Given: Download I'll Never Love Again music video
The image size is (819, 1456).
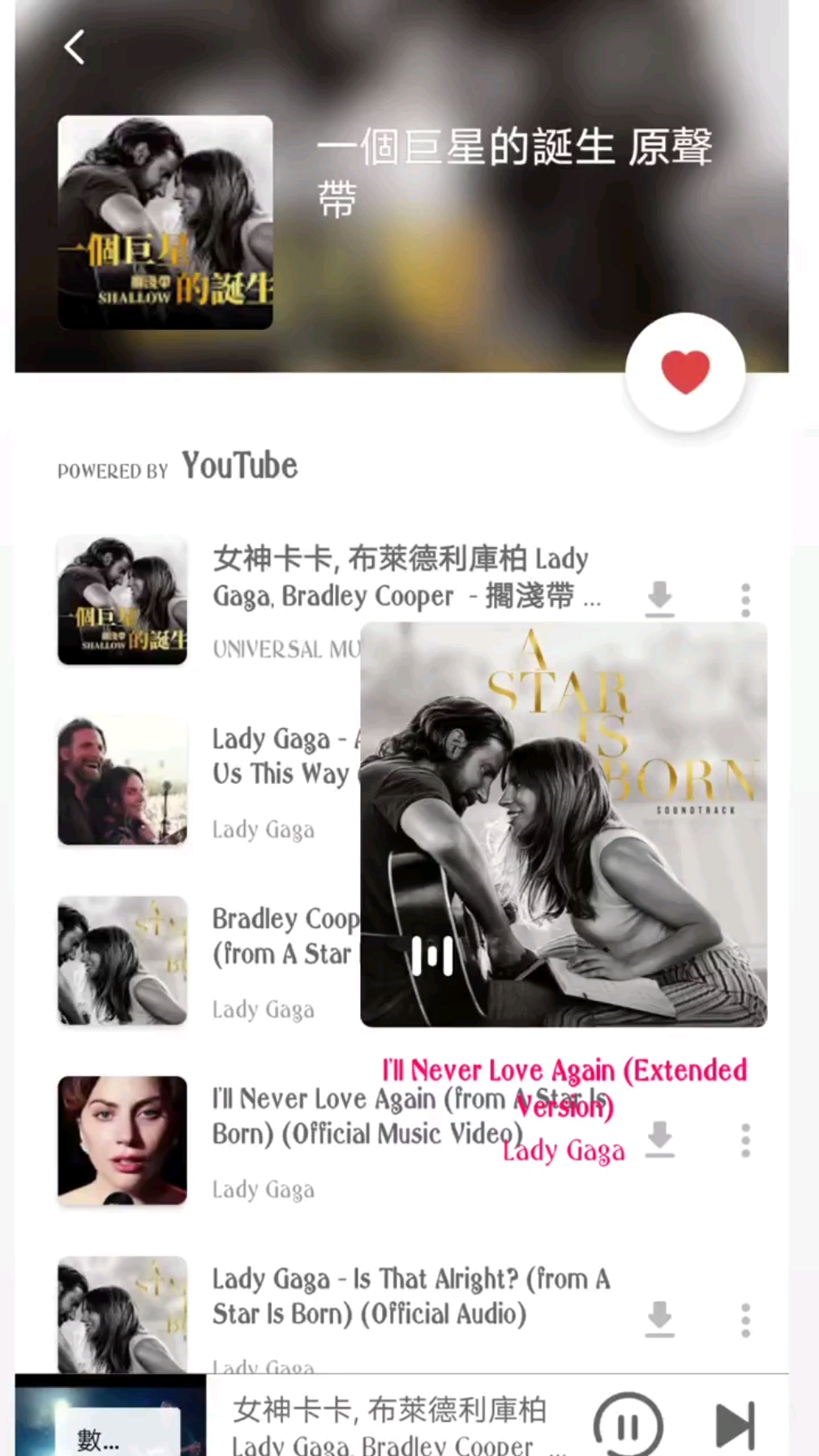Looking at the screenshot, I should click(660, 1140).
